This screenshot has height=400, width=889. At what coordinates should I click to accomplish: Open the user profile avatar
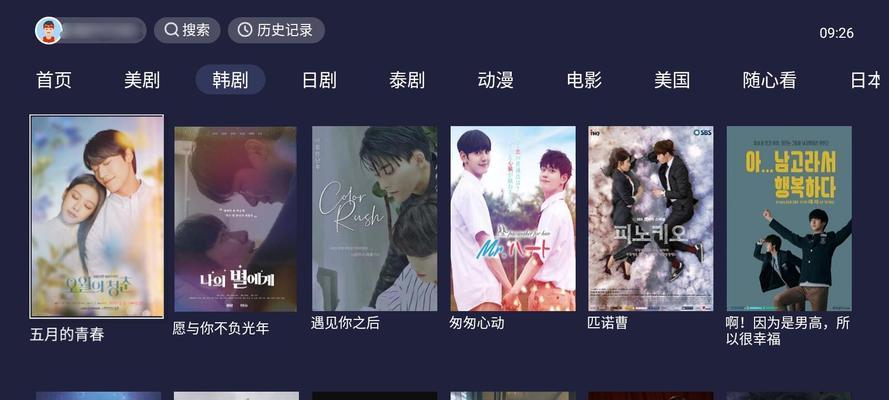point(49,31)
